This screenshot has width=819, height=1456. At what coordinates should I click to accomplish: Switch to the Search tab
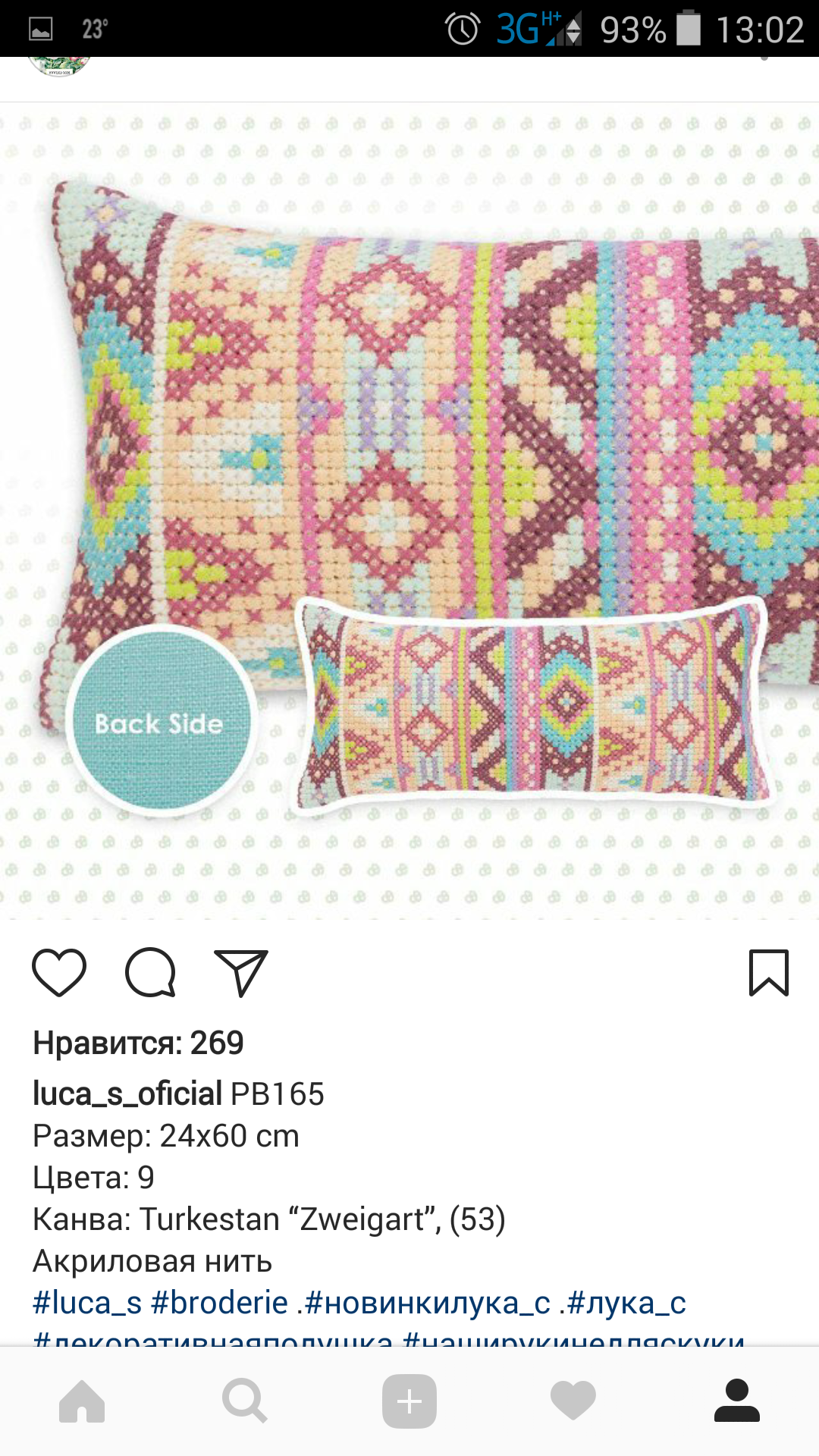245,1401
